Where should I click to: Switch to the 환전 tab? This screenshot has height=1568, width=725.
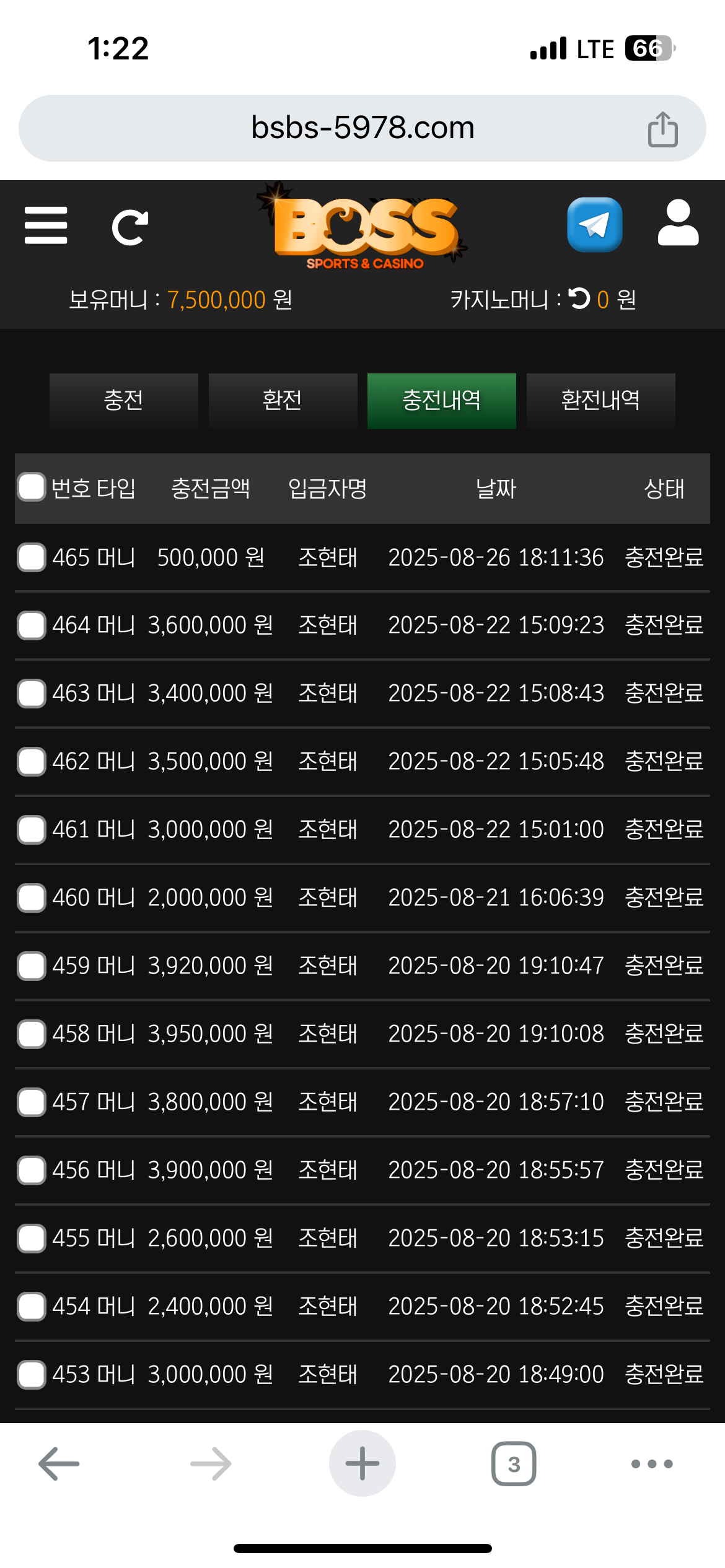click(x=283, y=401)
